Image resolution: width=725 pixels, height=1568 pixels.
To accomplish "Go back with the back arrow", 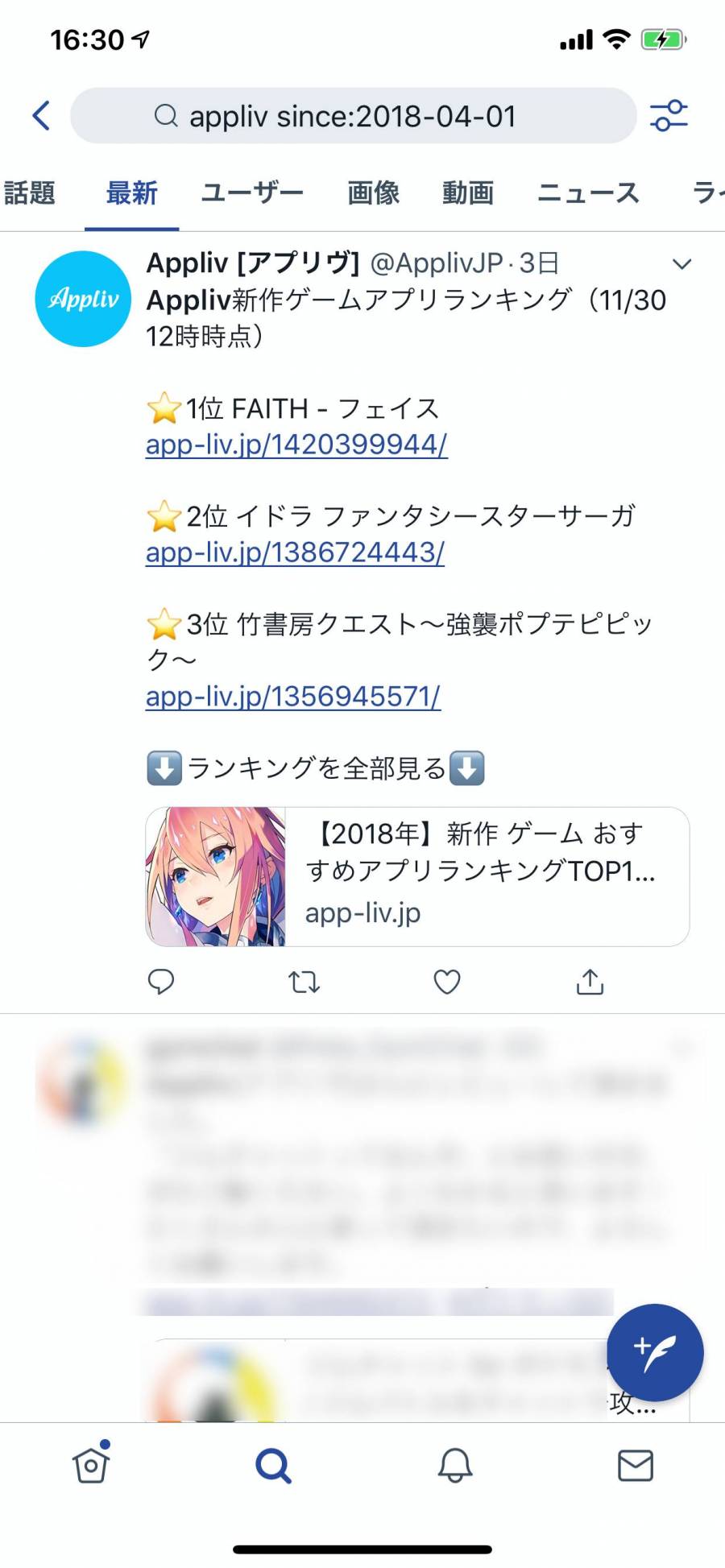I will [42, 116].
